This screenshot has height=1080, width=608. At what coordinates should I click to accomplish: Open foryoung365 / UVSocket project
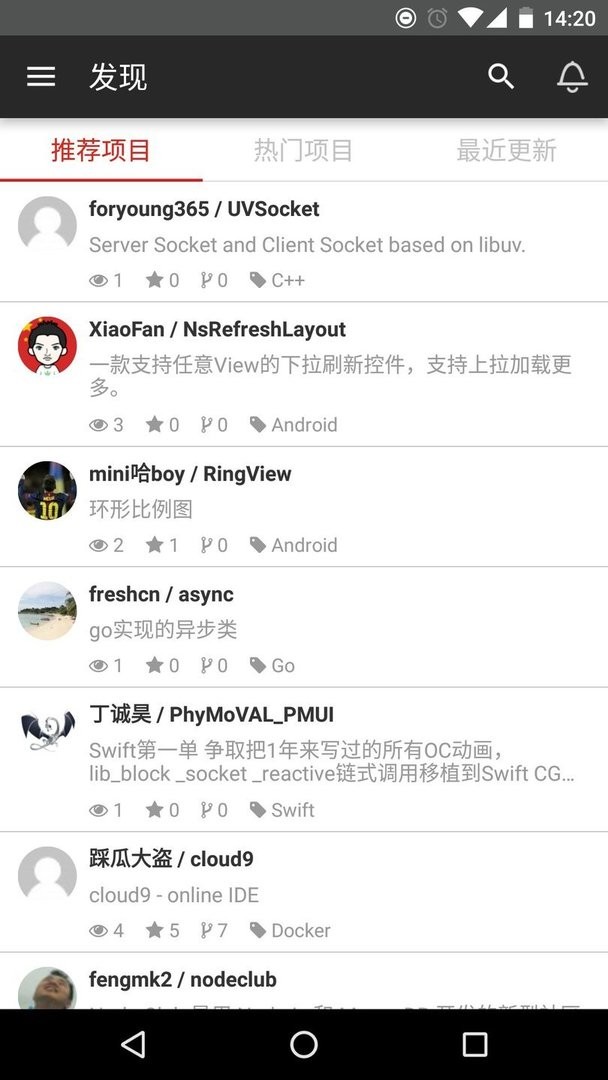click(x=304, y=242)
